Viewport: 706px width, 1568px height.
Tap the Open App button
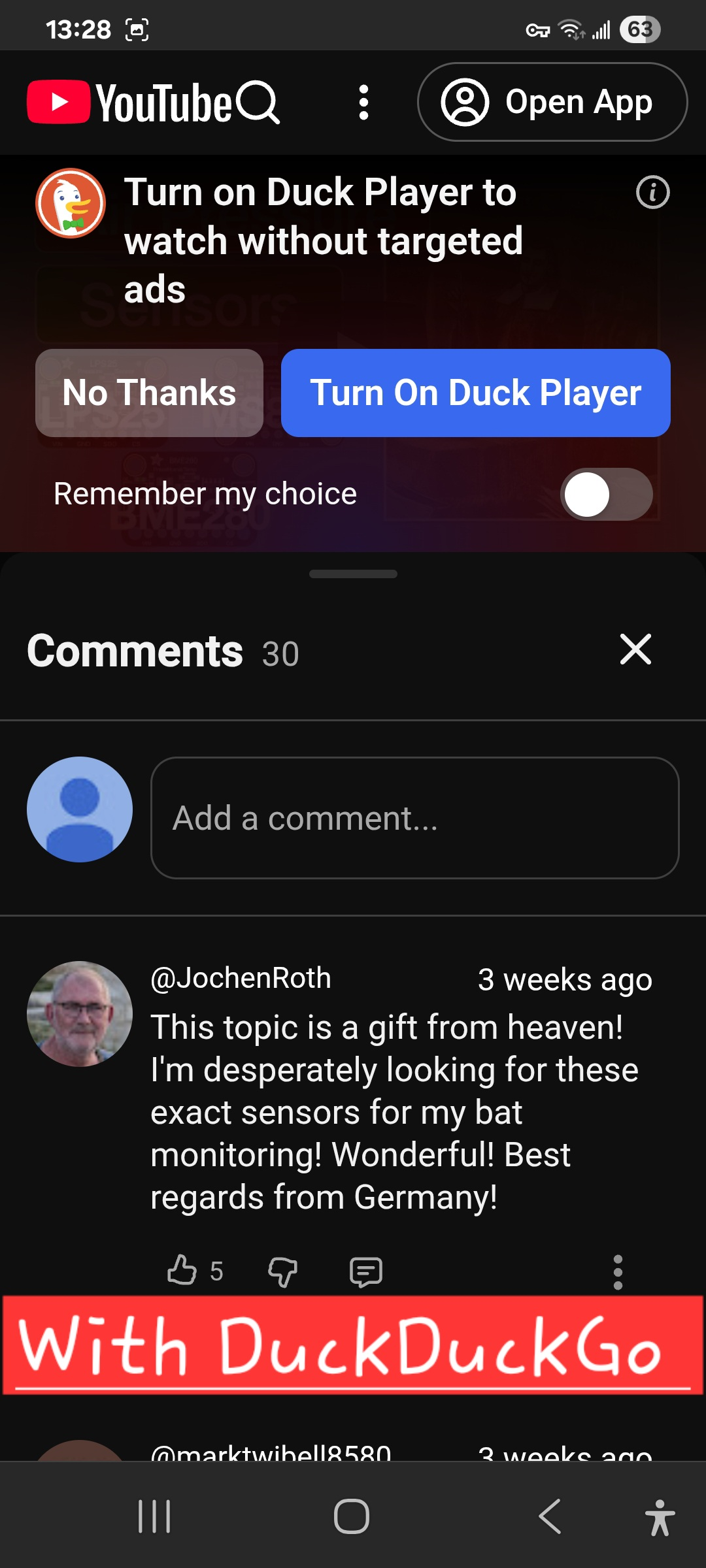[552, 103]
